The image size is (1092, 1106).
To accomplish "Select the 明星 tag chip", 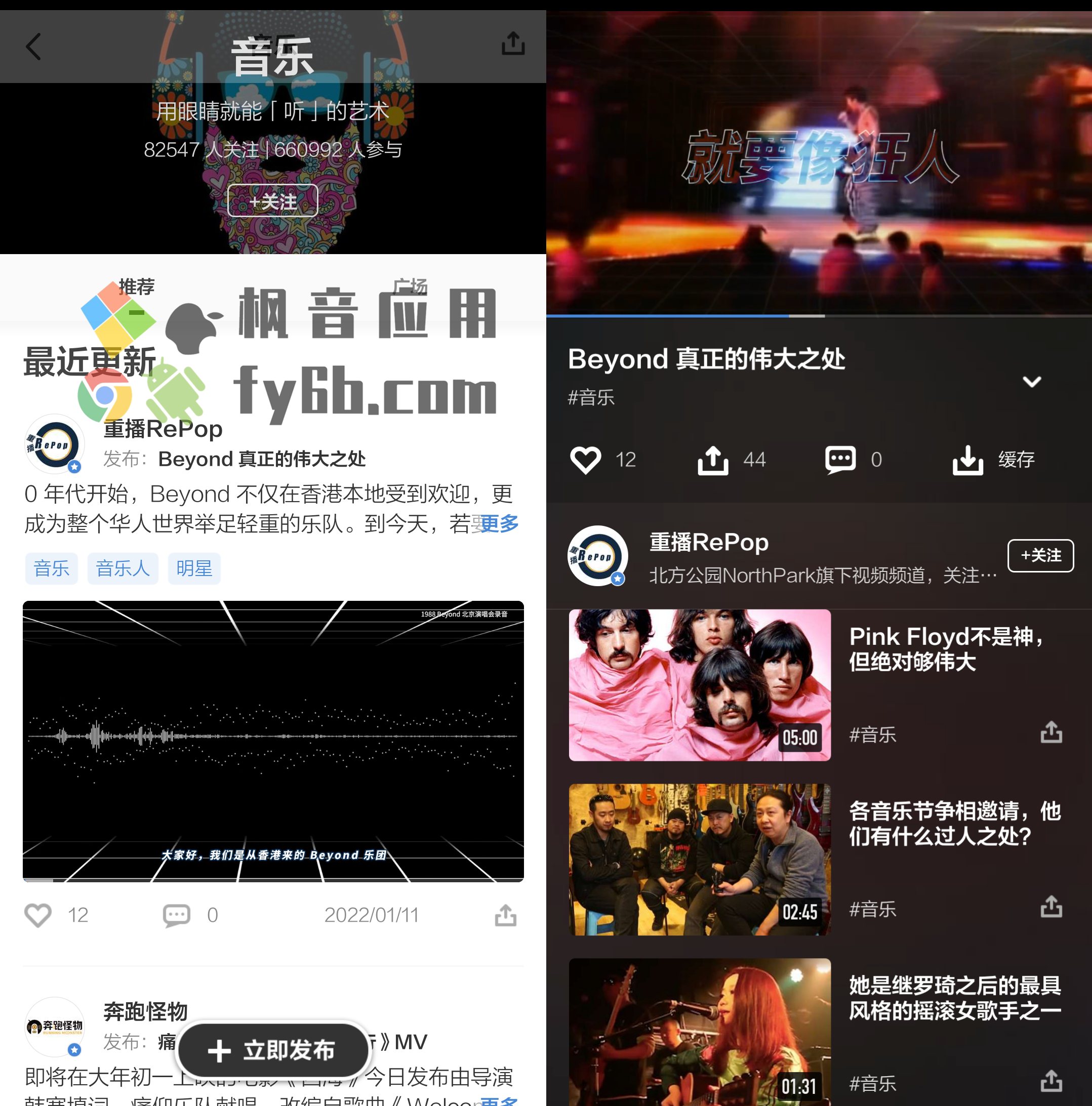I will click(x=194, y=568).
